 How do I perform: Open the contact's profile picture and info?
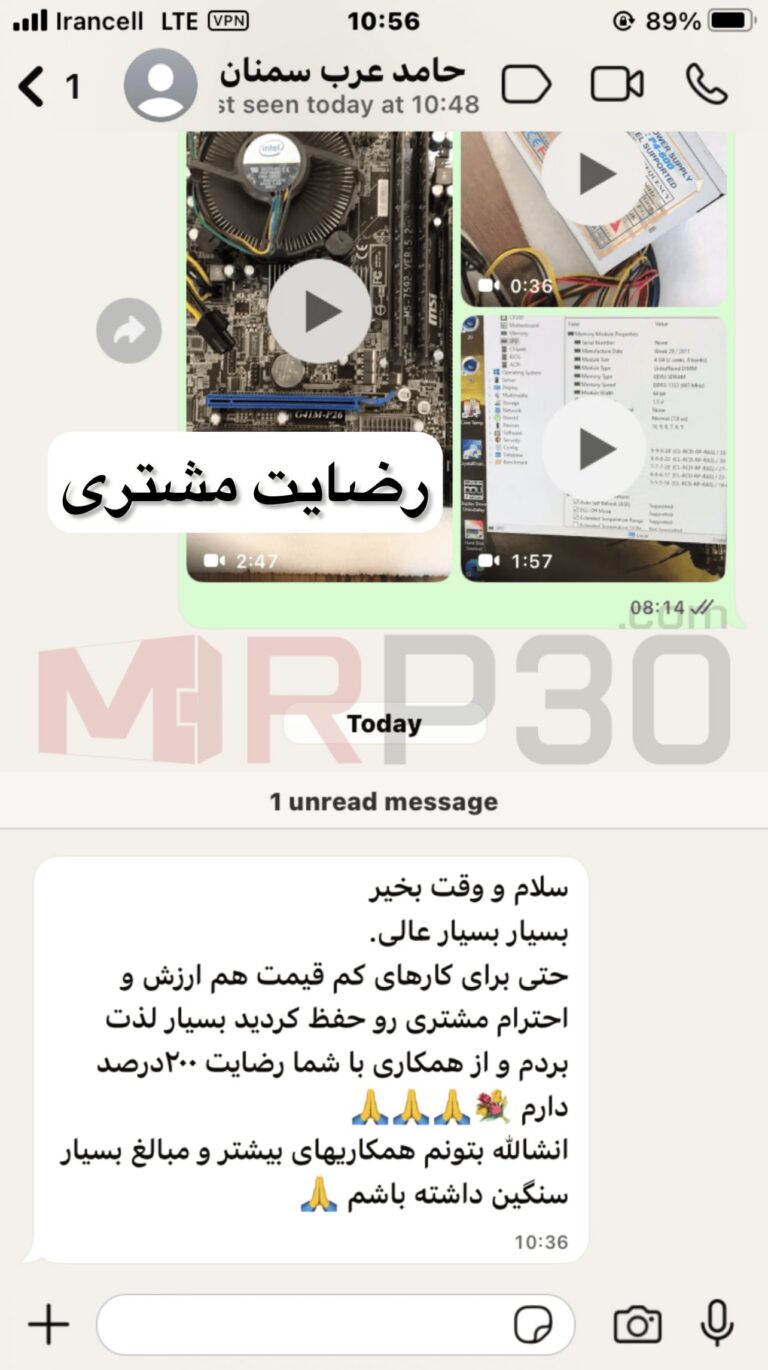(160, 85)
